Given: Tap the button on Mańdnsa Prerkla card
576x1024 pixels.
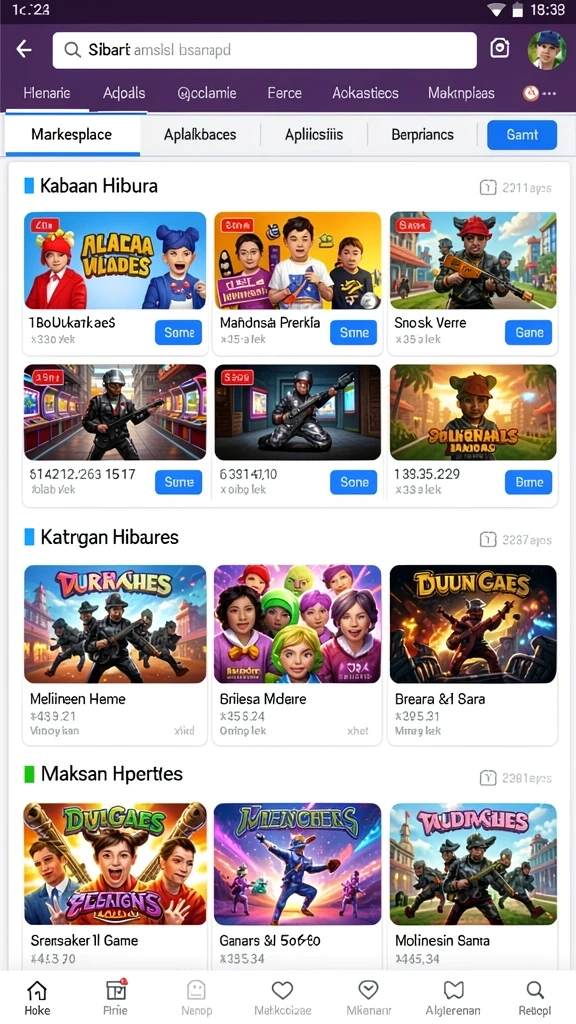Looking at the screenshot, I should point(354,332).
